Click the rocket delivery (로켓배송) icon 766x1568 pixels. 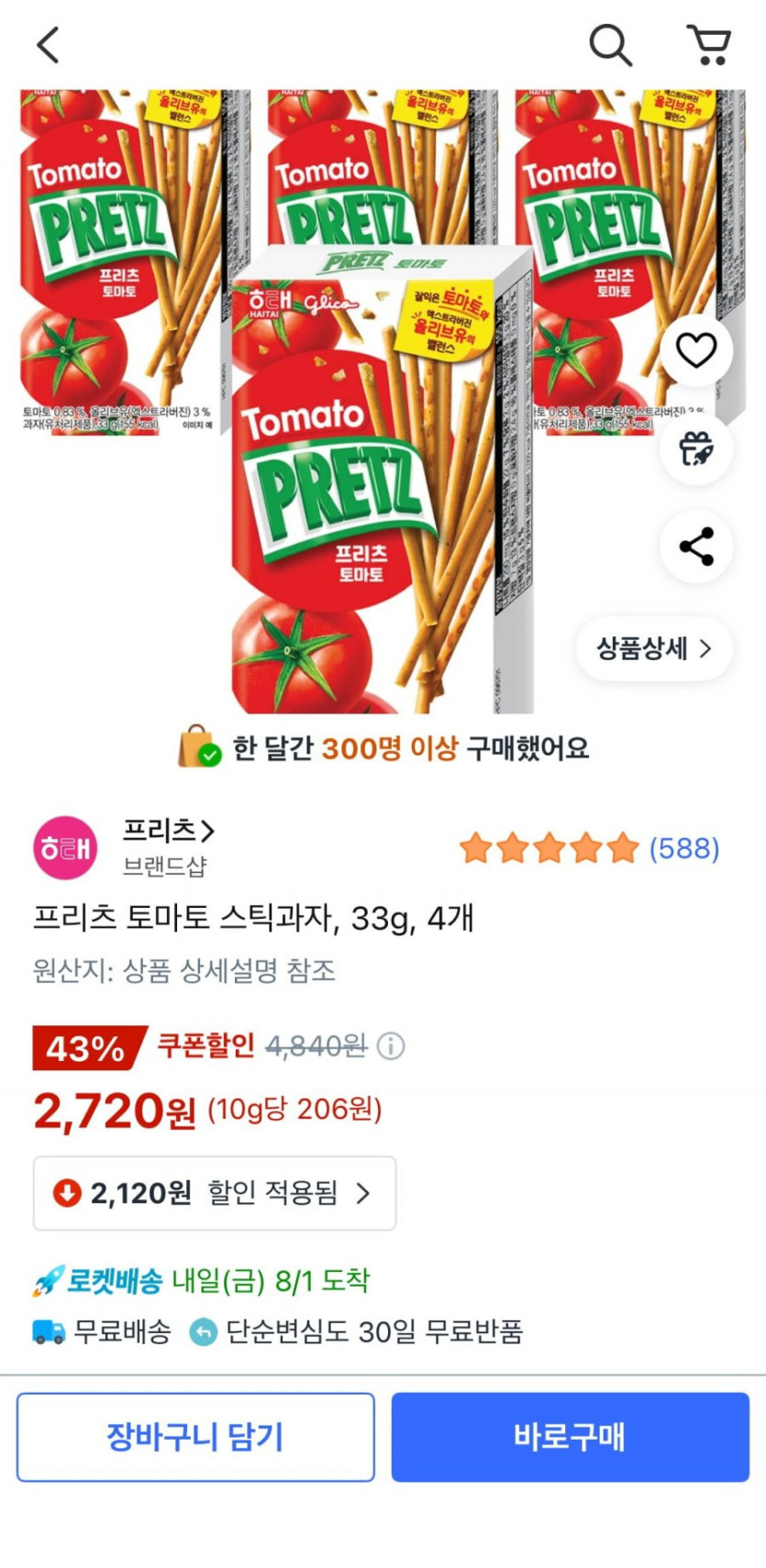[46, 1281]
